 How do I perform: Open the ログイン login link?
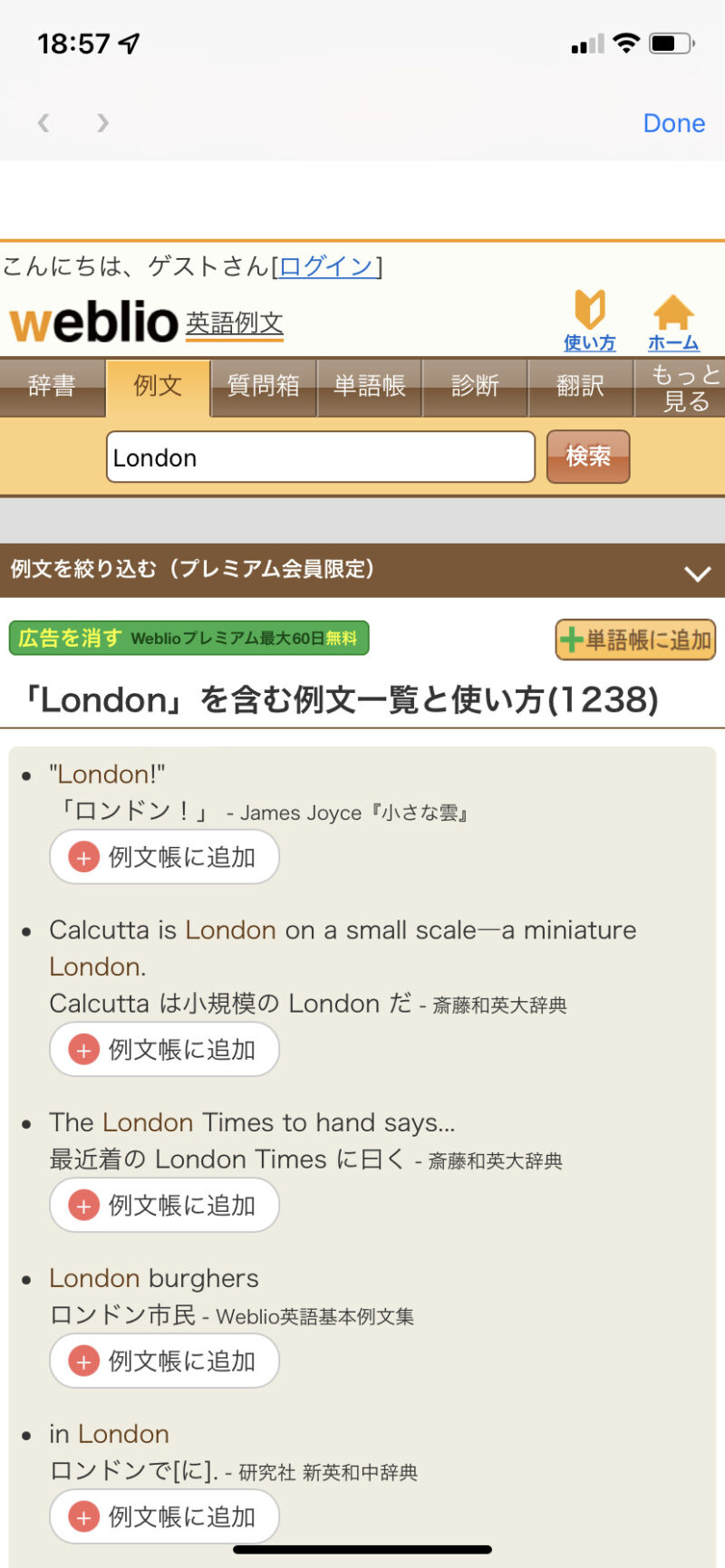(326, 266)
